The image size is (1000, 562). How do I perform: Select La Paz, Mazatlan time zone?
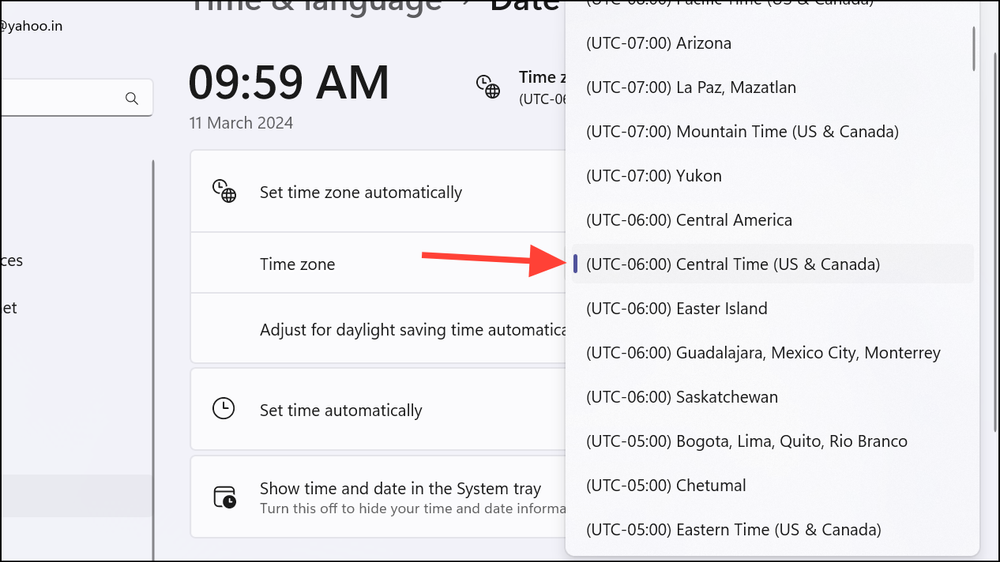coord(691,87)
